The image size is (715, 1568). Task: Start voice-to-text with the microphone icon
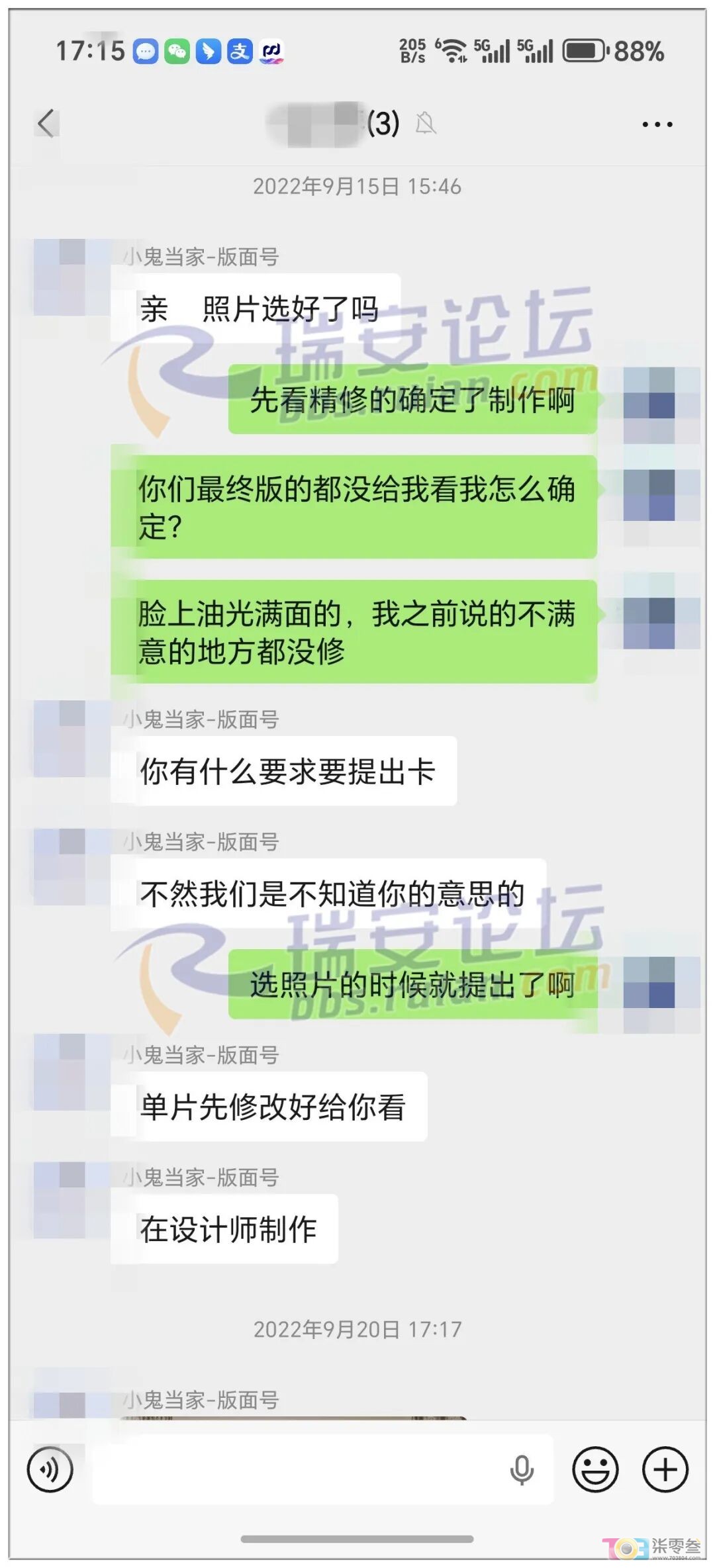tap(522, 1470)
